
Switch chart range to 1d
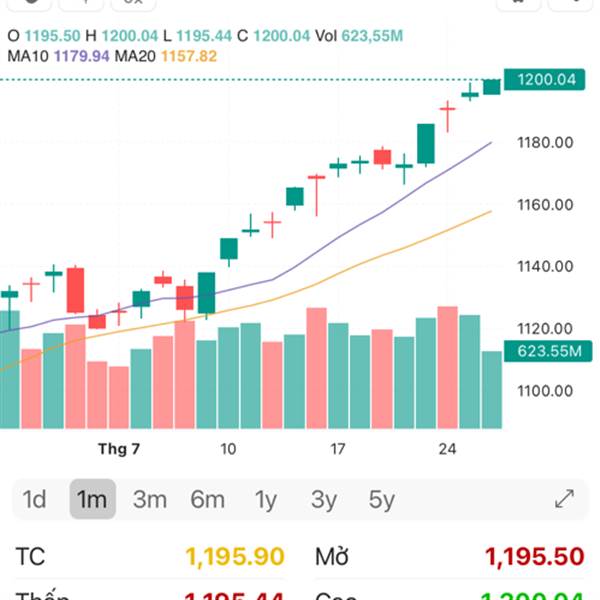coord(34,499)
